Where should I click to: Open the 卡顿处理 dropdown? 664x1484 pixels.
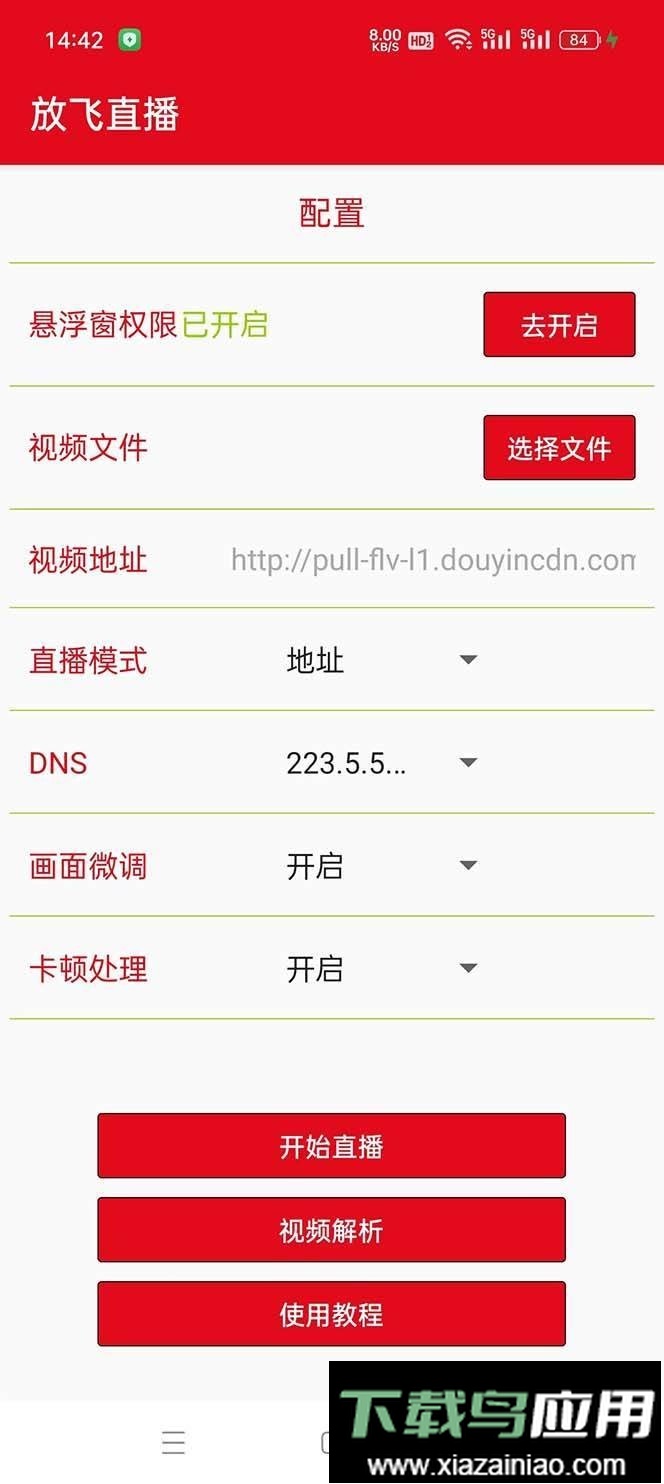[x=382, y=969]
